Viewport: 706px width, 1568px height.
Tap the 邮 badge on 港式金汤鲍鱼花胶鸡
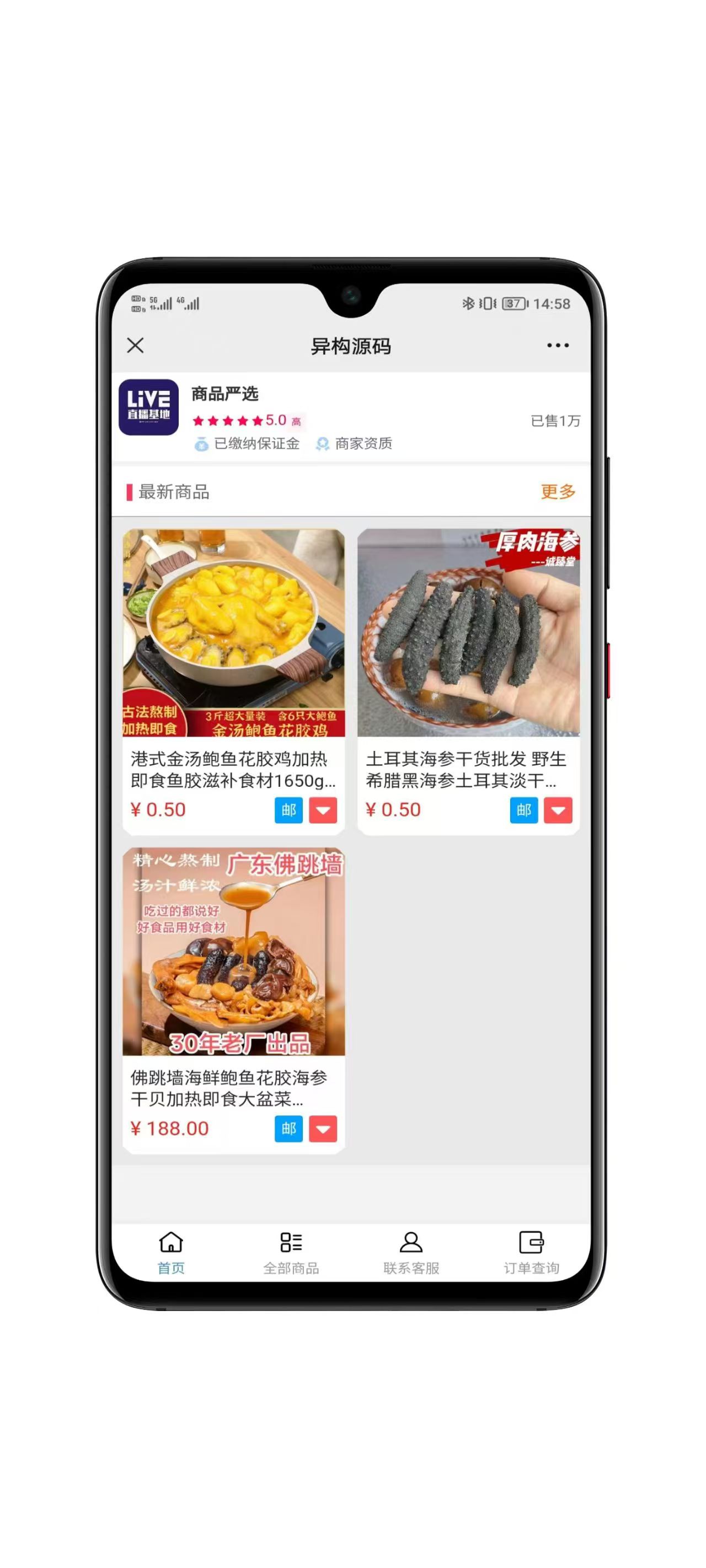288,810
